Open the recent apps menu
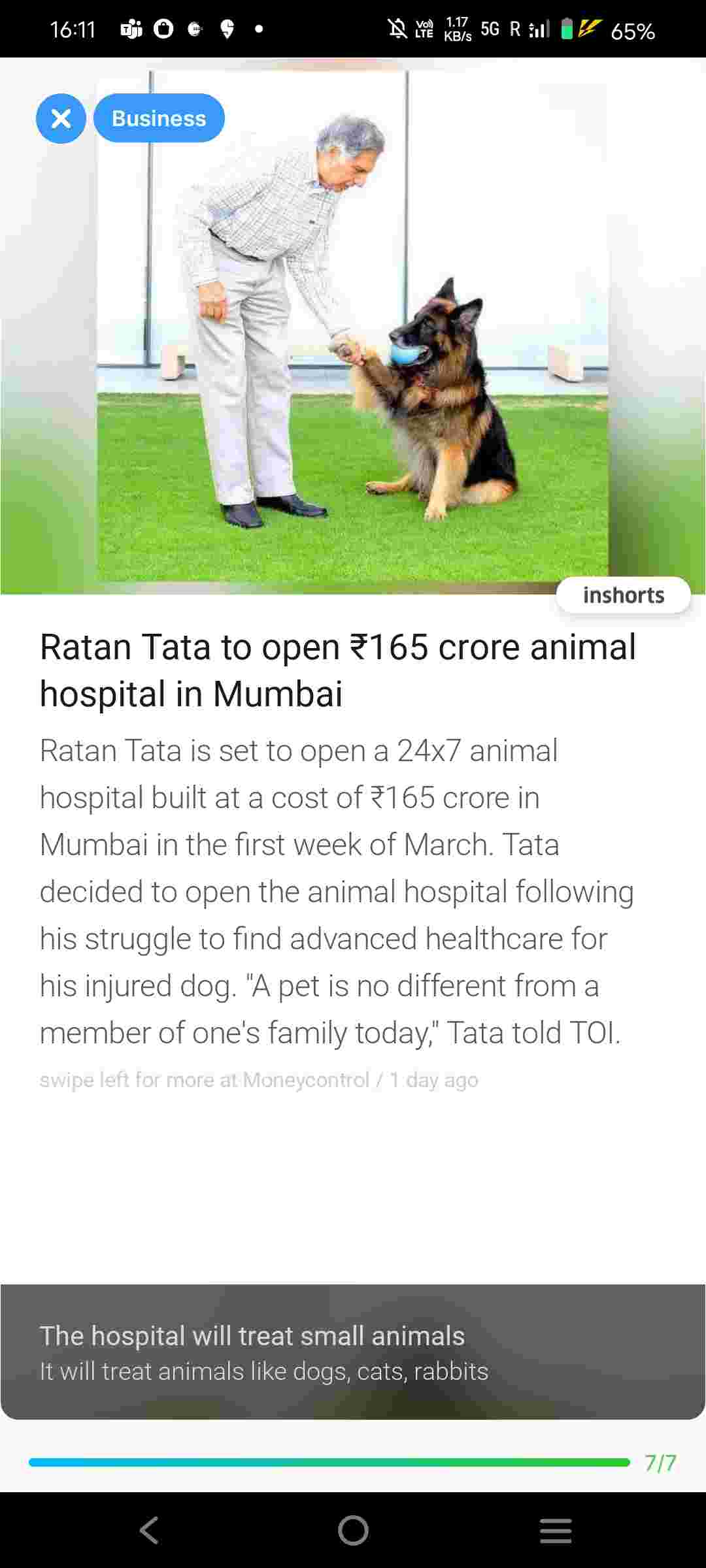This screenshot has width=706, height=1568. tap(556, 1530)
